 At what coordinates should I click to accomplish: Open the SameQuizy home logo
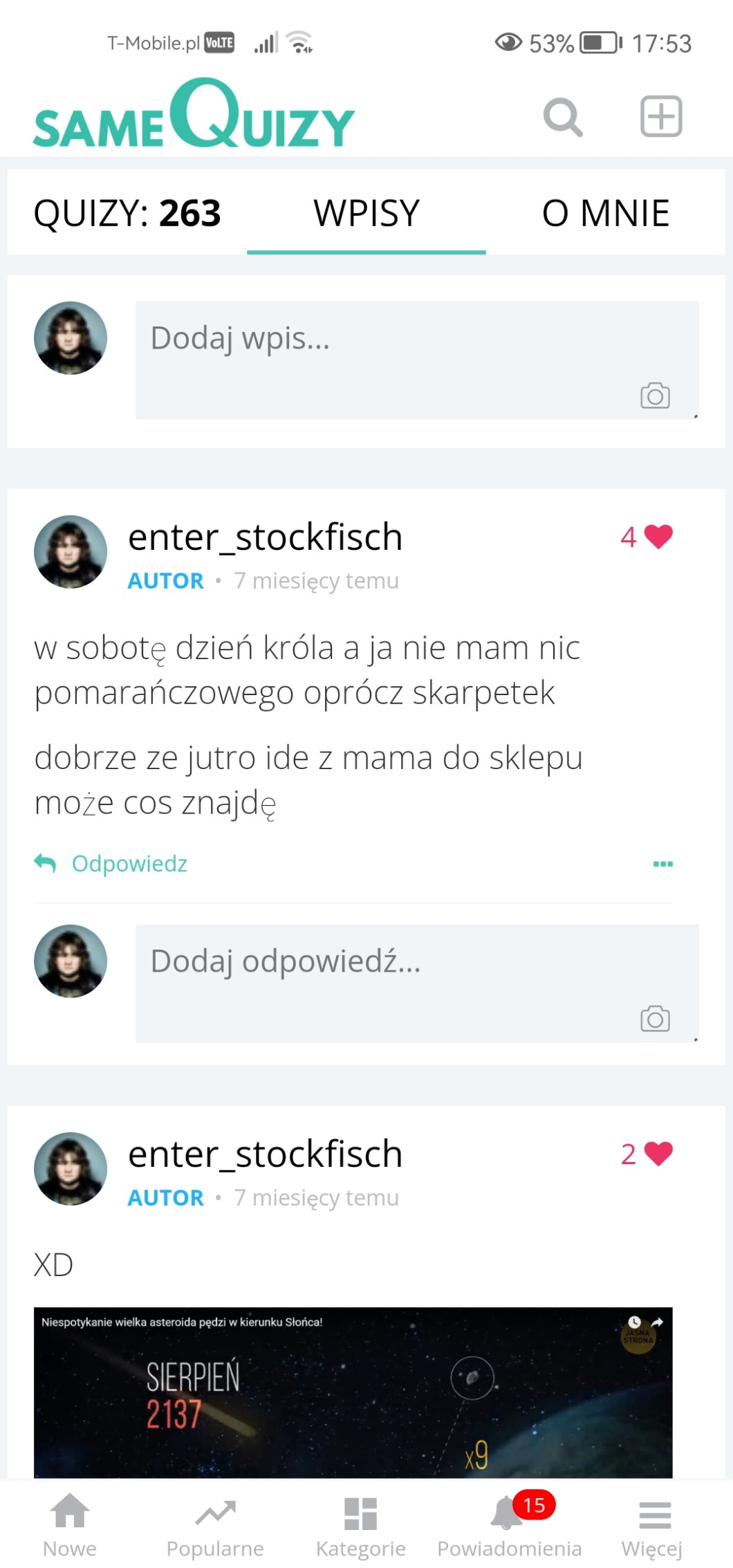point(194,115)
